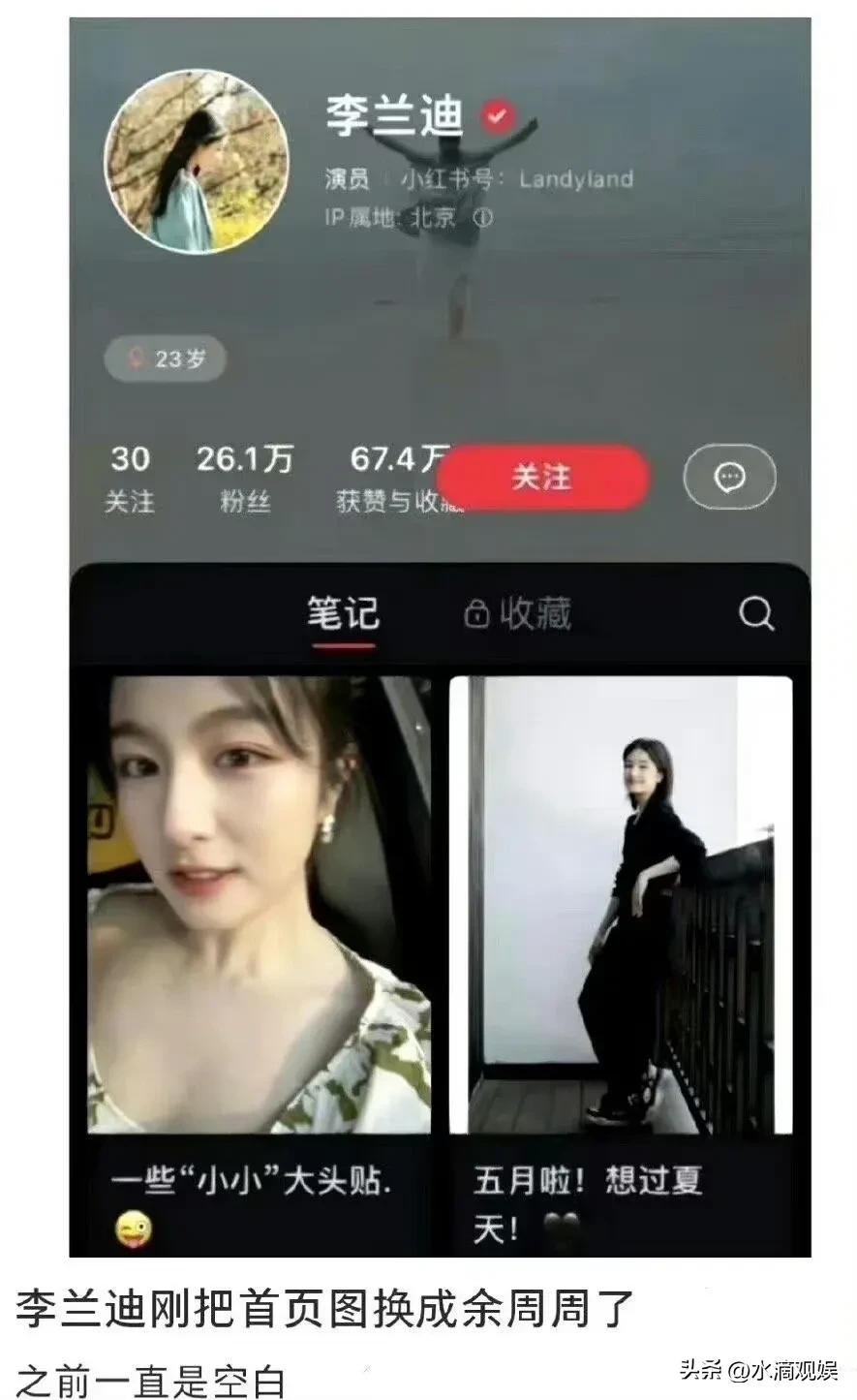Select the 小红书号 Landyland text

(x=504, y=179)
